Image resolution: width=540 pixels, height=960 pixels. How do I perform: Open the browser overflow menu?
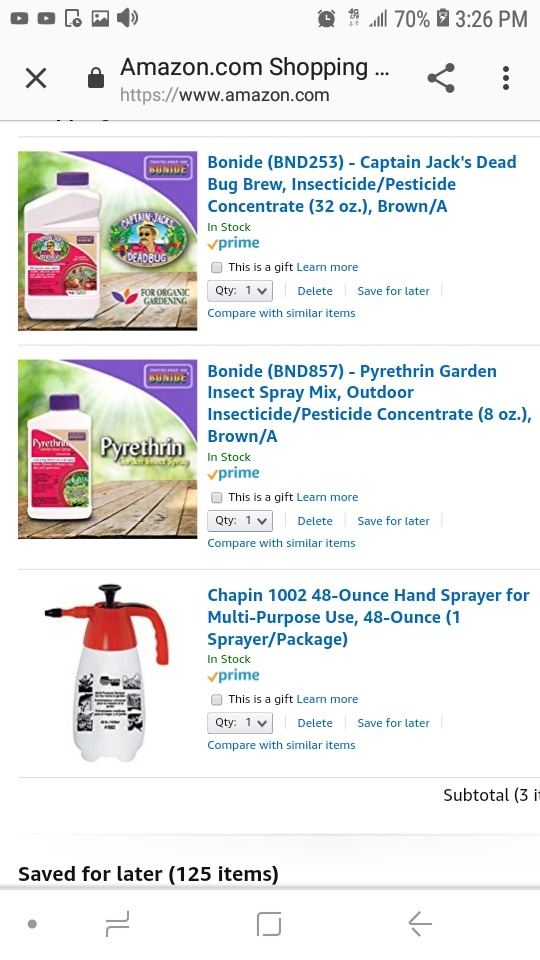click(506, 78)
